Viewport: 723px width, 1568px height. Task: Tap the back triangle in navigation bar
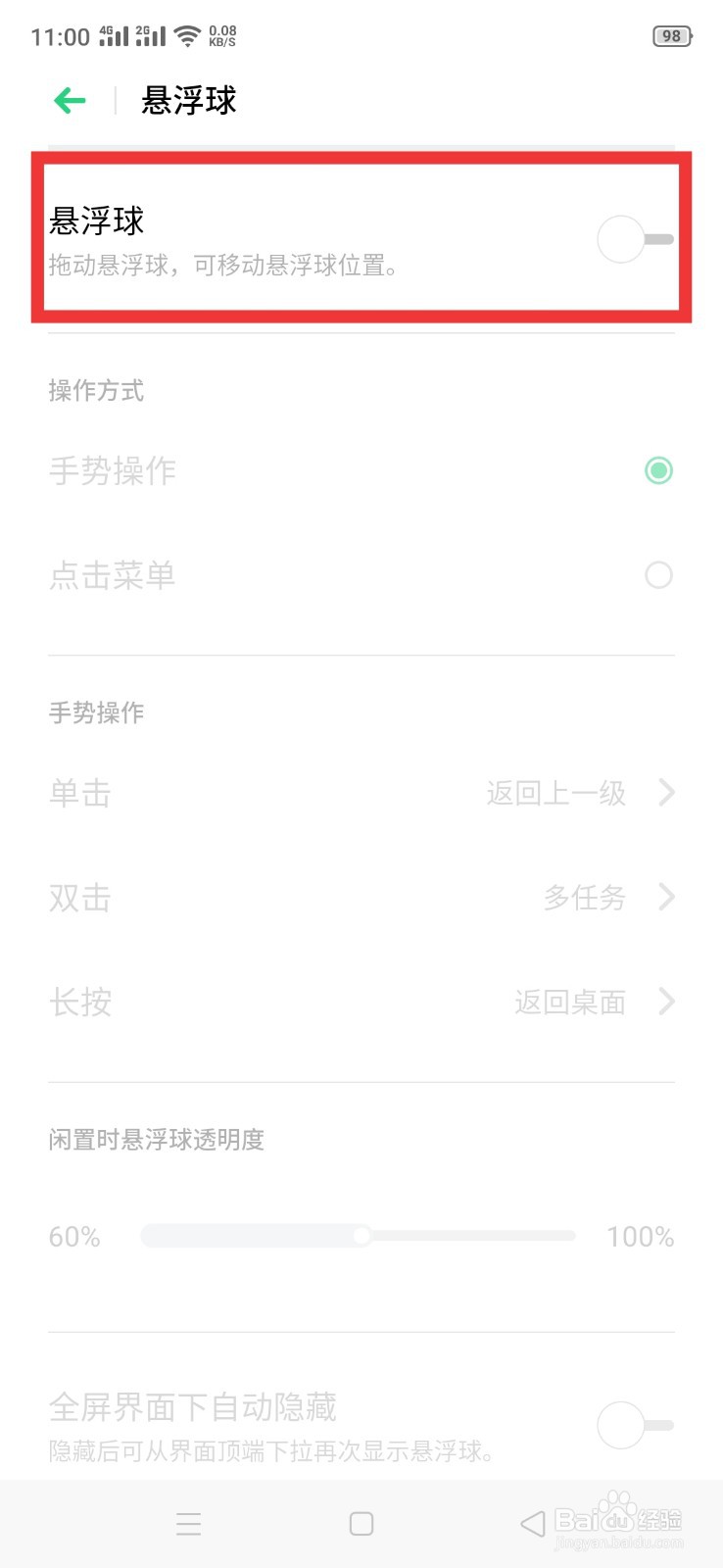click(529, 1523)
